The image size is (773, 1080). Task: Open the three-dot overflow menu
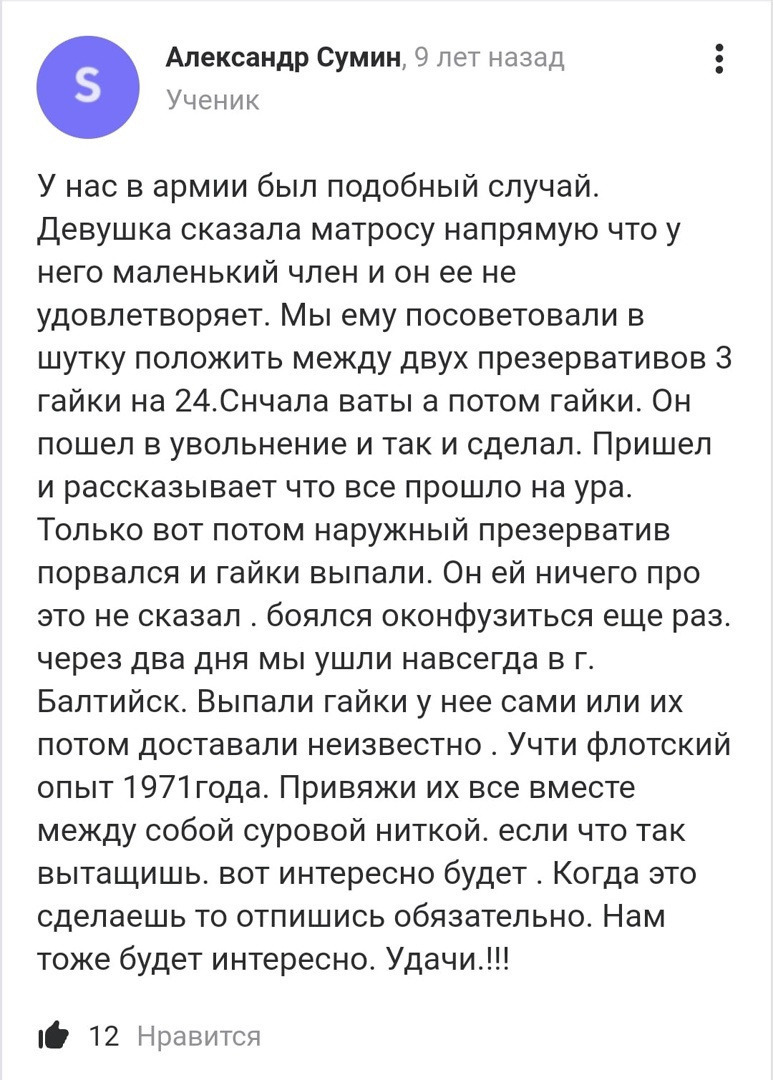[719, 60]
